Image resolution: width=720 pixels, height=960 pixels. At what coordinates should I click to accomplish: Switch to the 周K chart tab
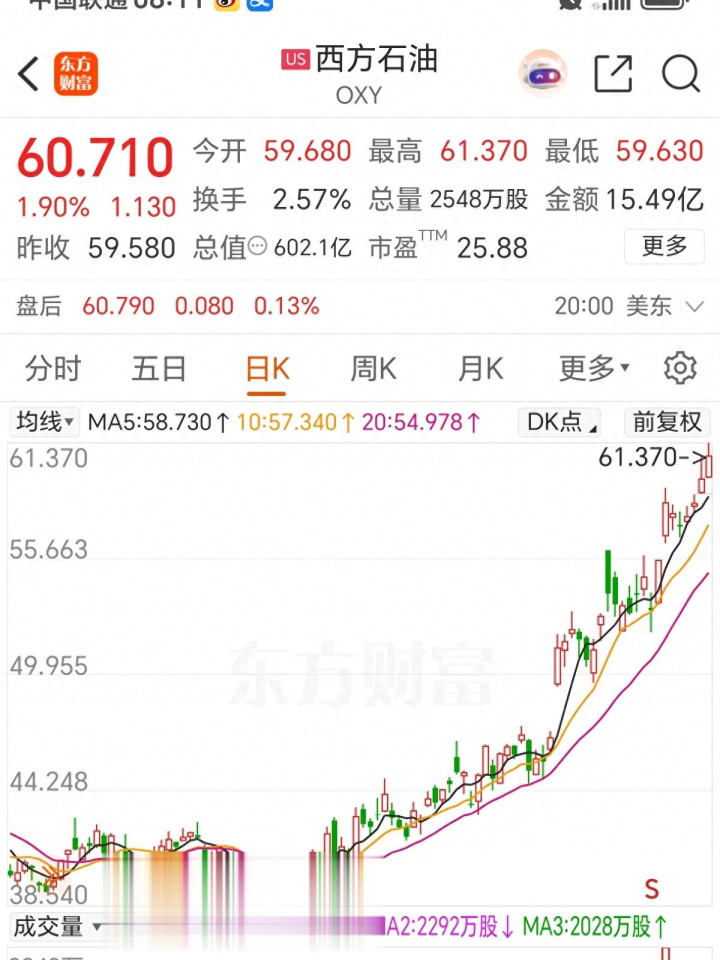[373, 369]
